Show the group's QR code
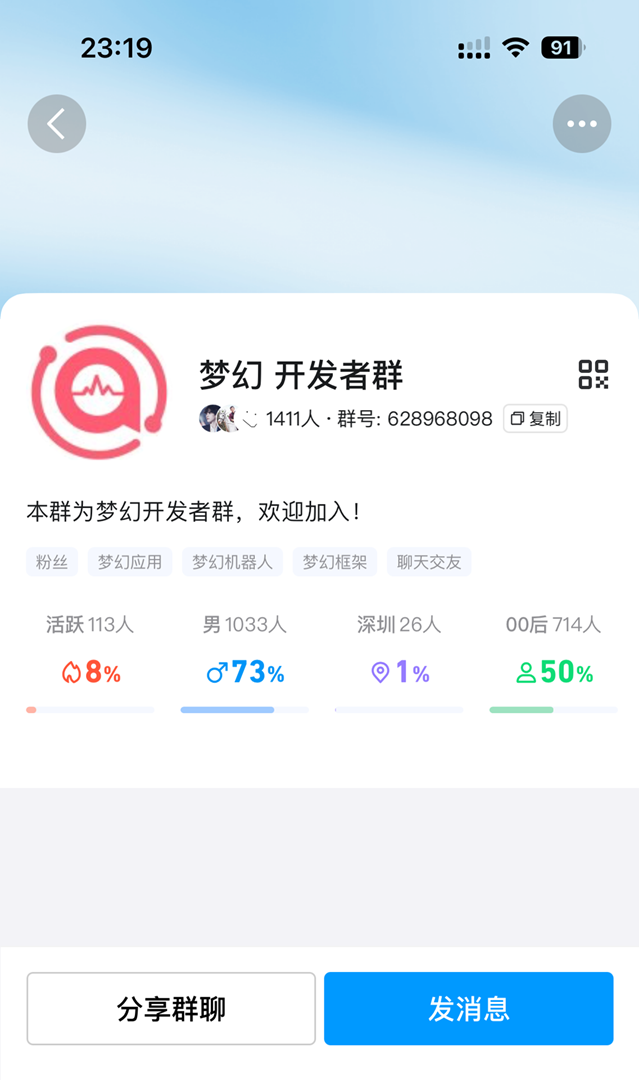The width and height of the screenshot is (639, 1080). pyautogui.click(x=593, y=374)
